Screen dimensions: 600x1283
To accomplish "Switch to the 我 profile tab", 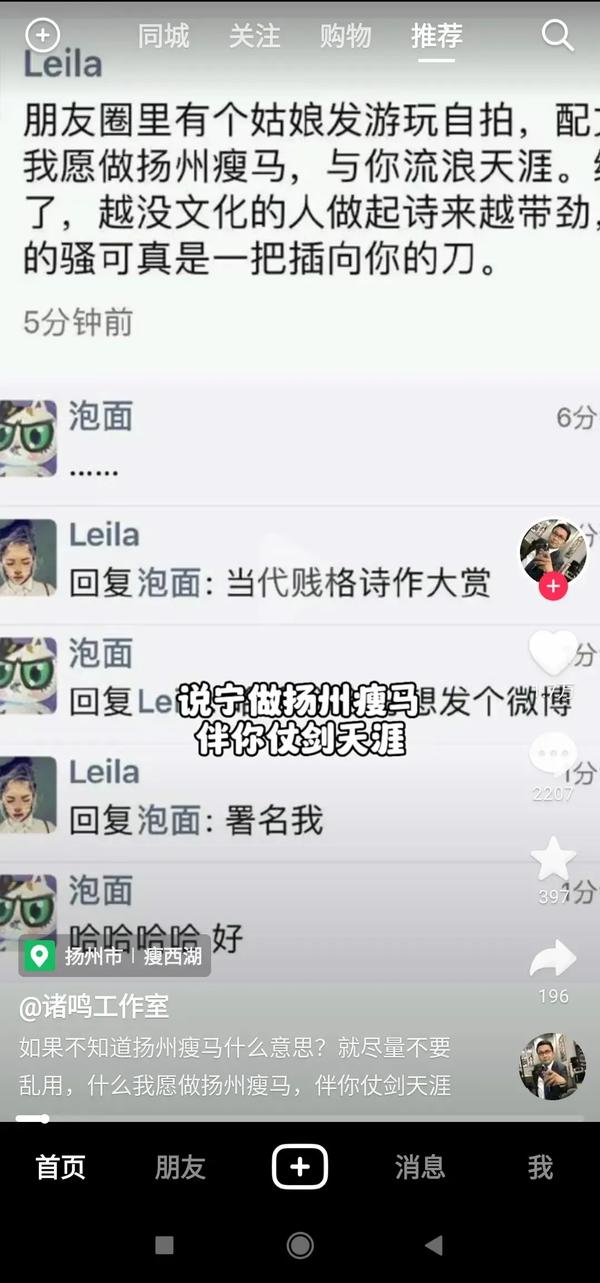I will click(x=540, y=1167).
